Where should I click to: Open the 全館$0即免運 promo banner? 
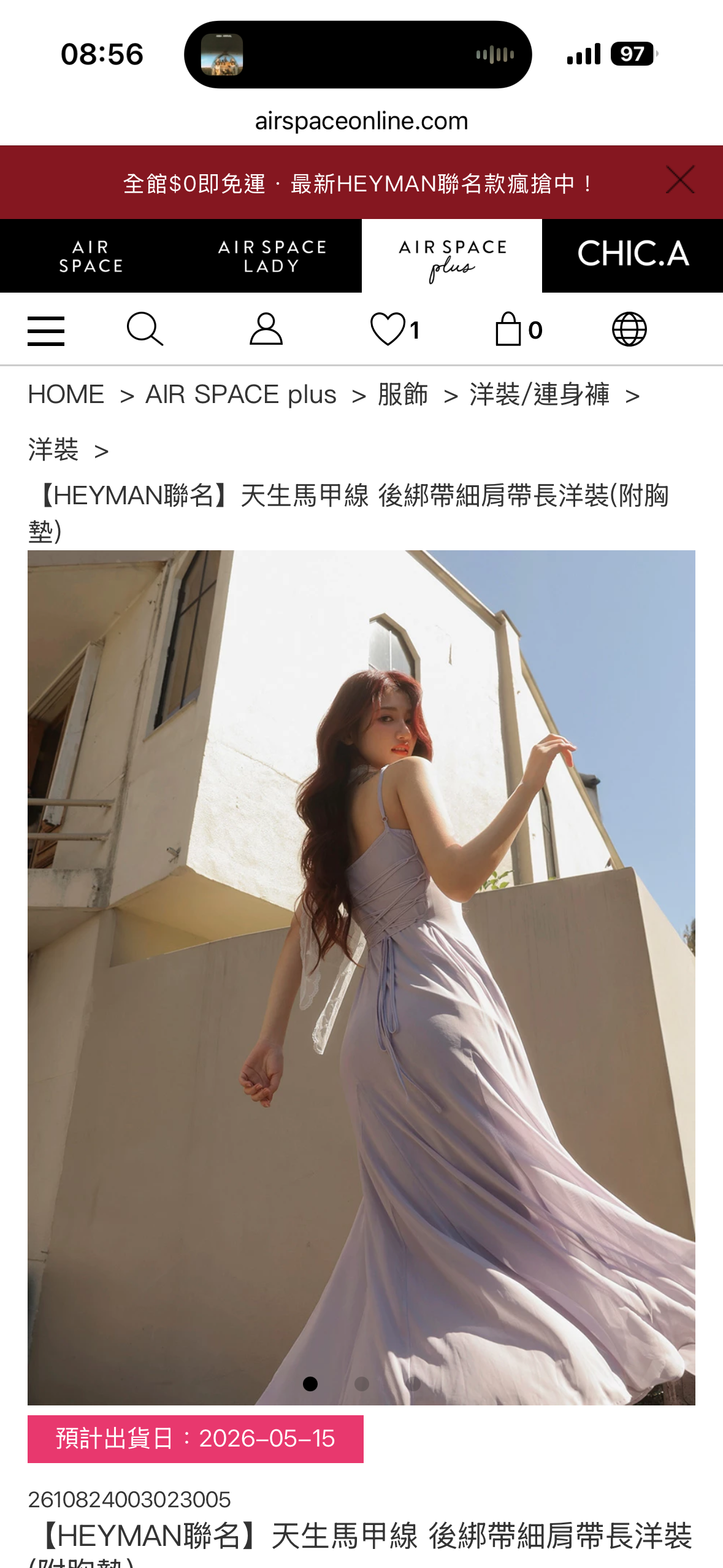tap(359, 183)
